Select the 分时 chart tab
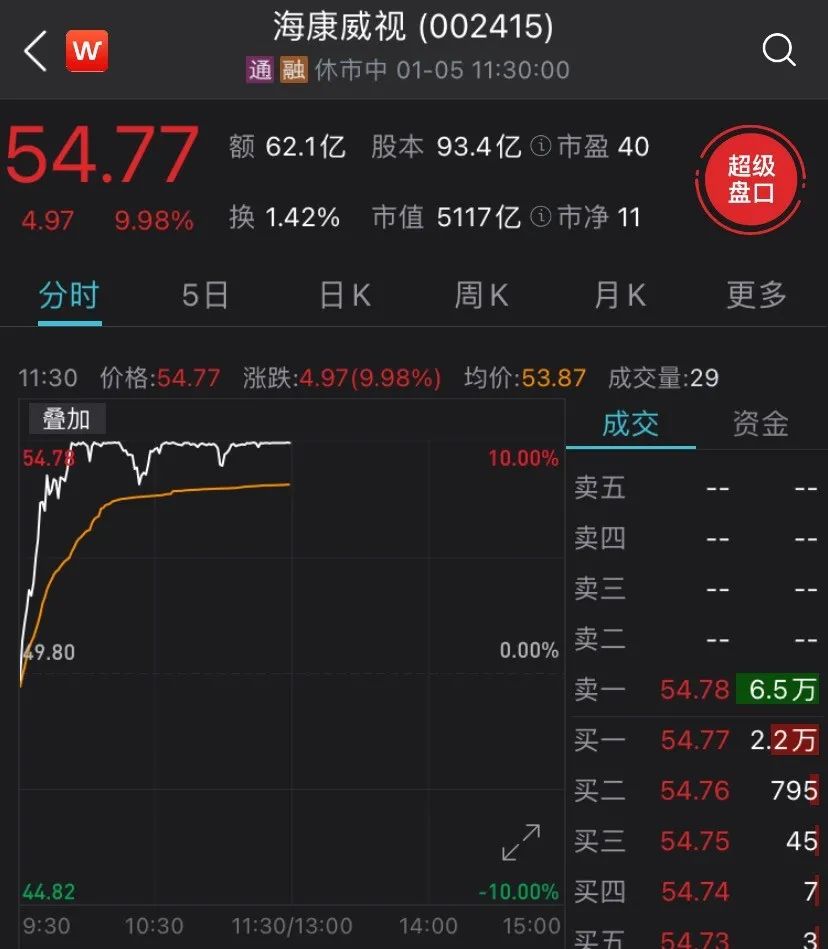Image resolution: width=828 pixels, height=949 pixels. point(69,295)
